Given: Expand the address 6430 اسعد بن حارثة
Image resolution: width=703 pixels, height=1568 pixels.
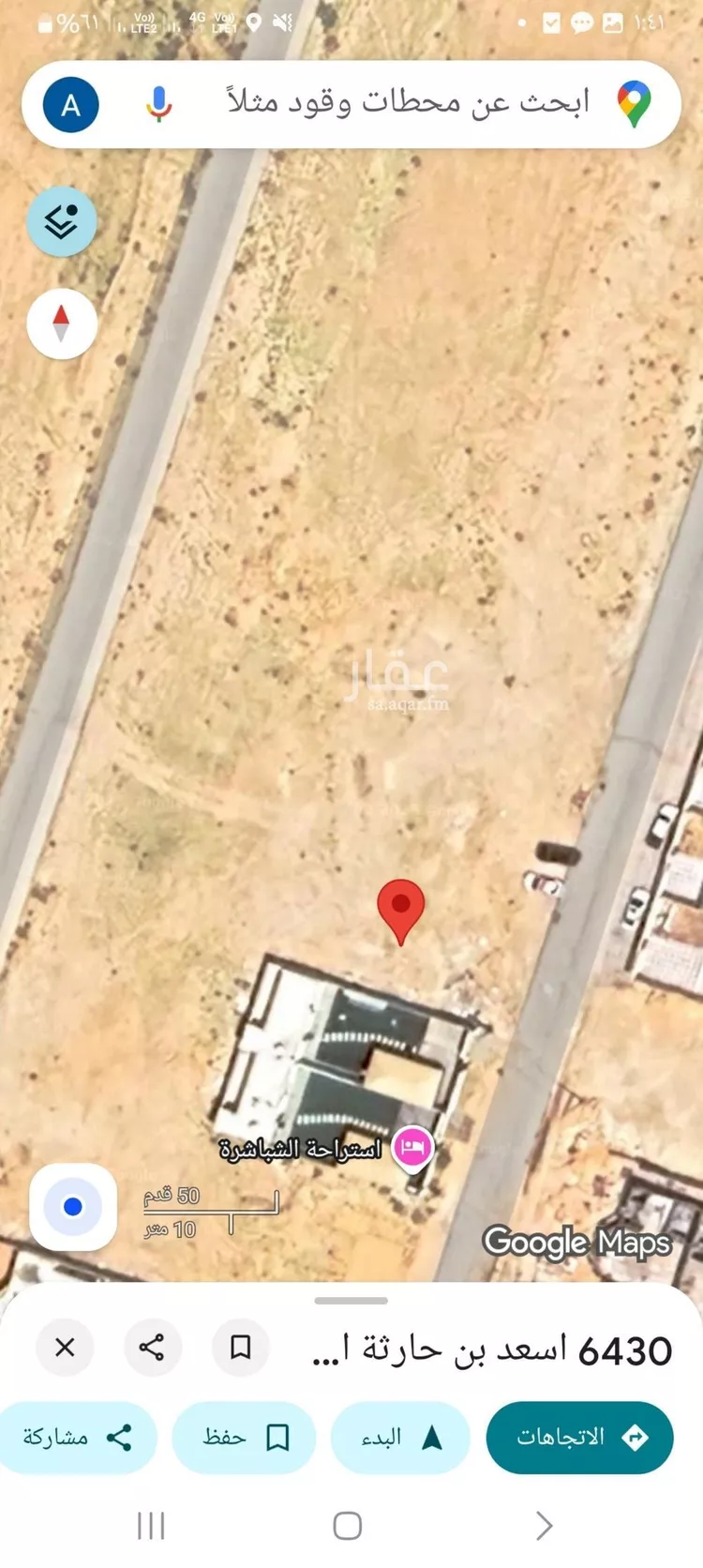Looking at the screenshot, I should [492, 1350].
